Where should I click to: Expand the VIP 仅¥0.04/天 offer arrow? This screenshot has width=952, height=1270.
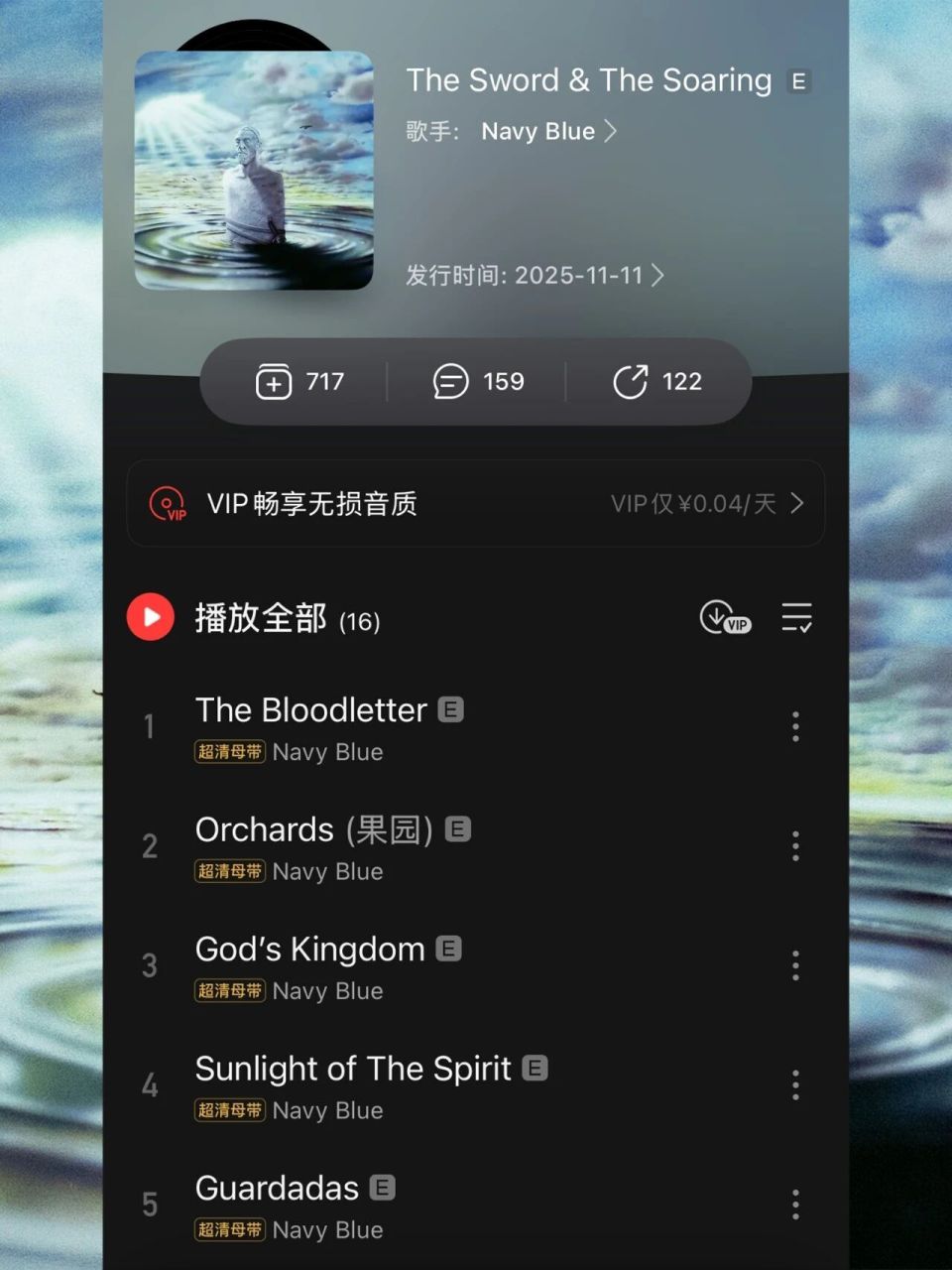point(796,504)
